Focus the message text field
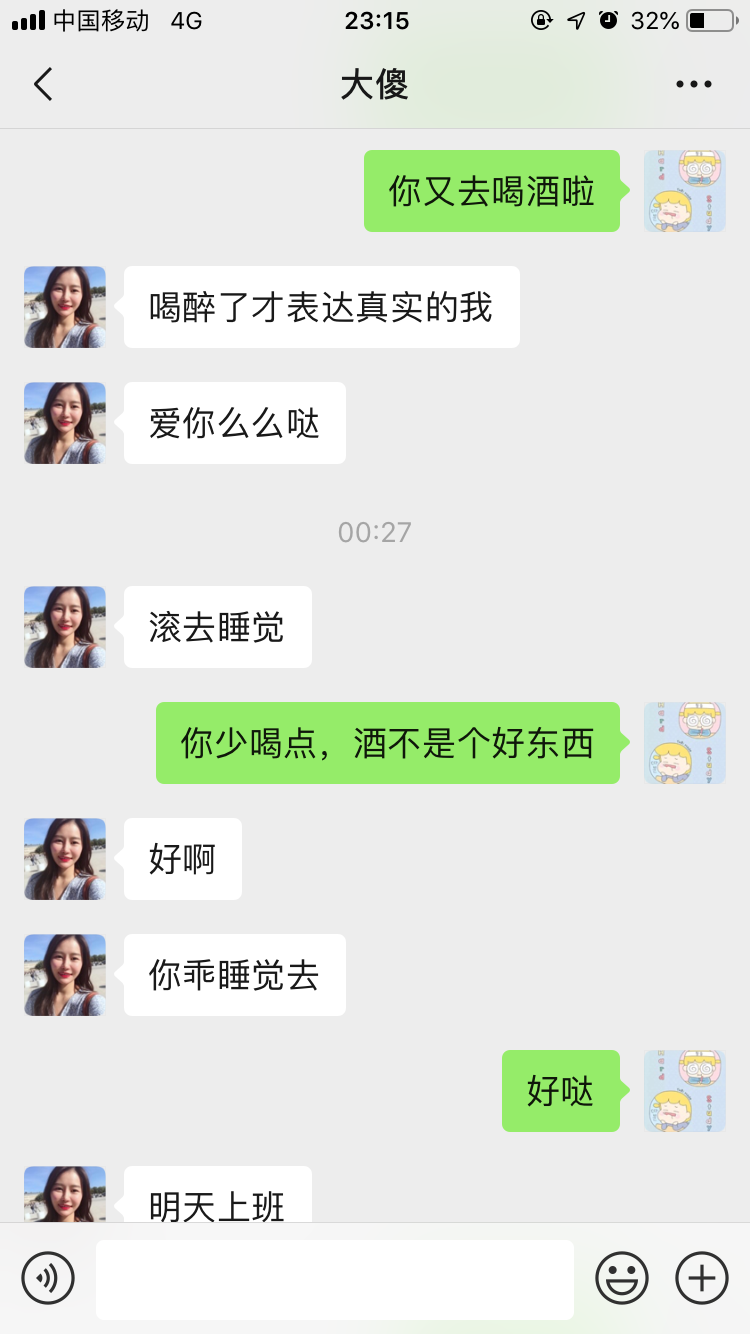Viewport: 750px width, 1334px height. coord(335,1279)
